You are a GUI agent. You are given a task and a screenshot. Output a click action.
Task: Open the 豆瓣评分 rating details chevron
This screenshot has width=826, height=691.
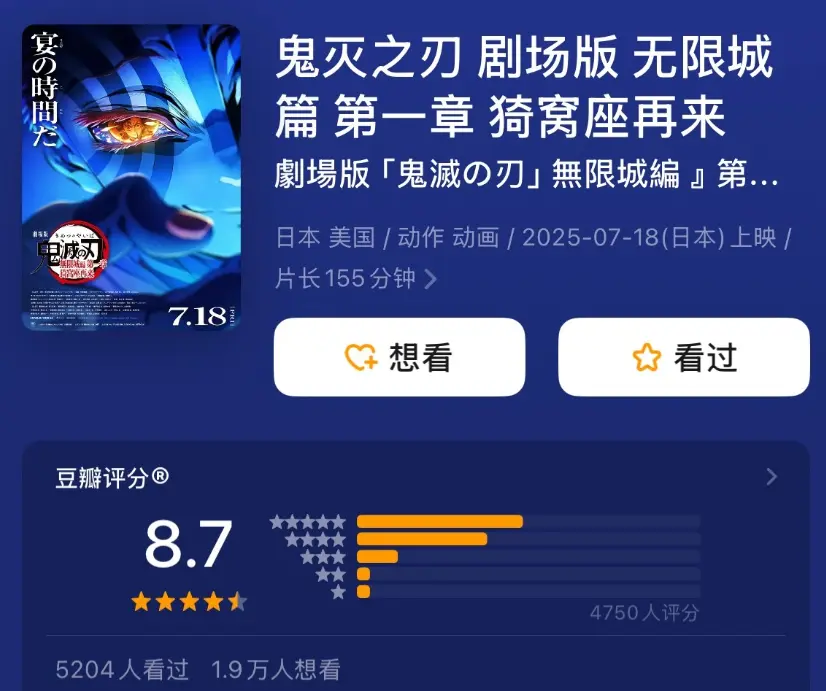tap(771, 476)
